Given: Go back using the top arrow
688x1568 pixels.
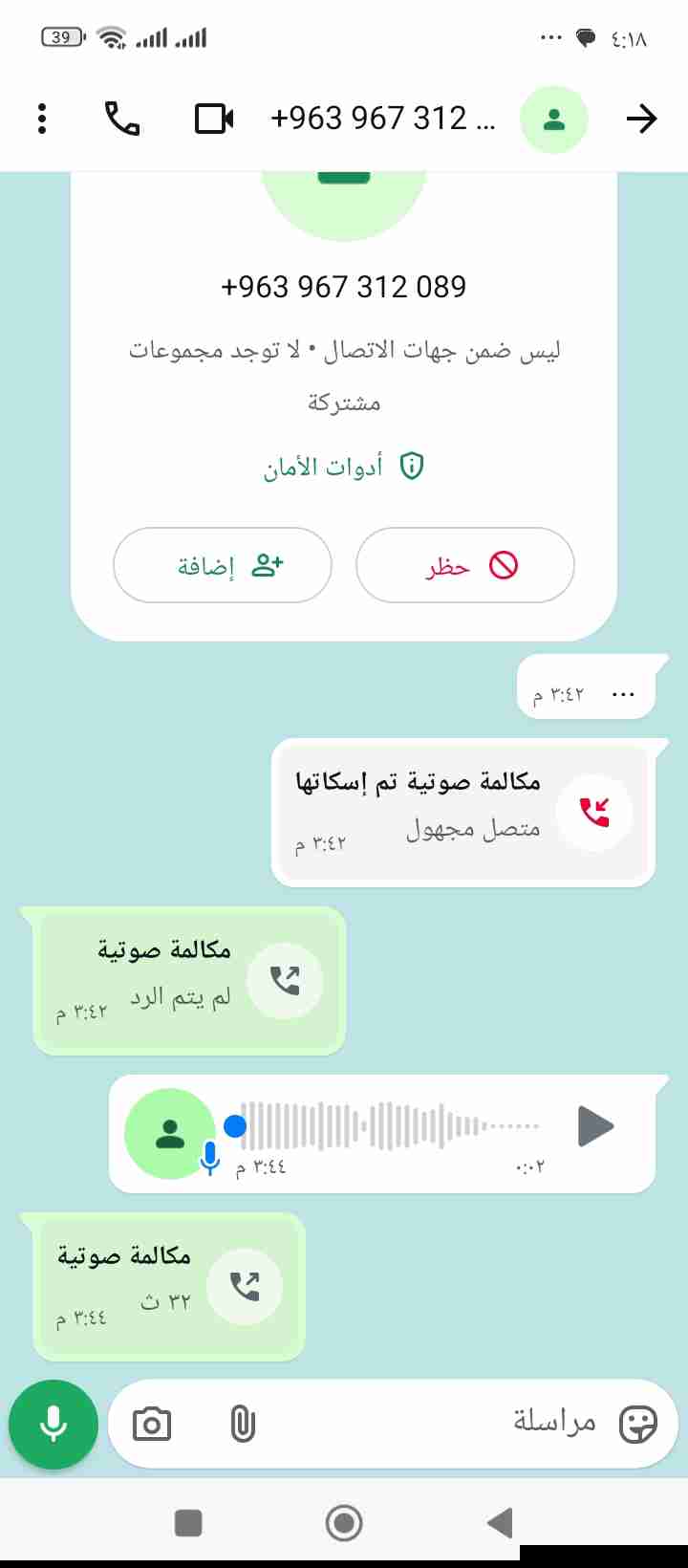Looking at the screenshot, I should point(641,119).
